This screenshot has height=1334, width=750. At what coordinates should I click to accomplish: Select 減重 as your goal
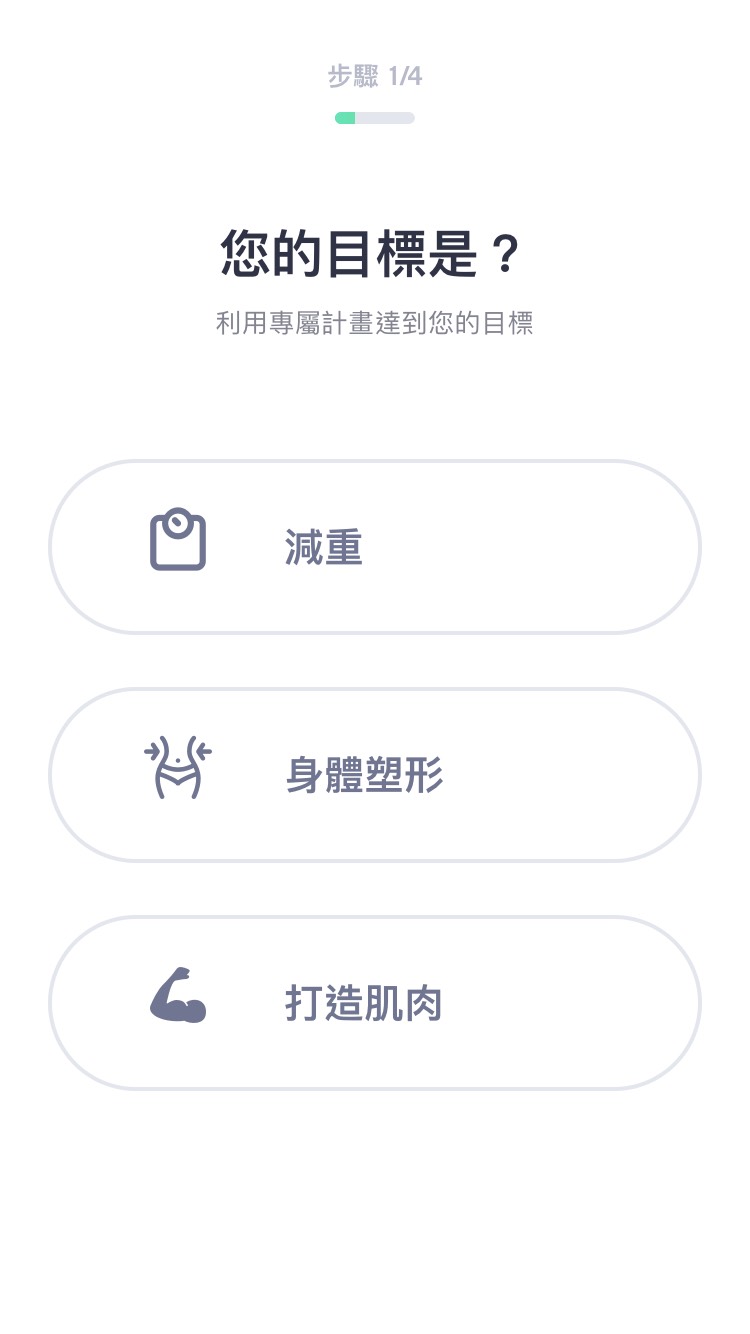click(375, 547)
